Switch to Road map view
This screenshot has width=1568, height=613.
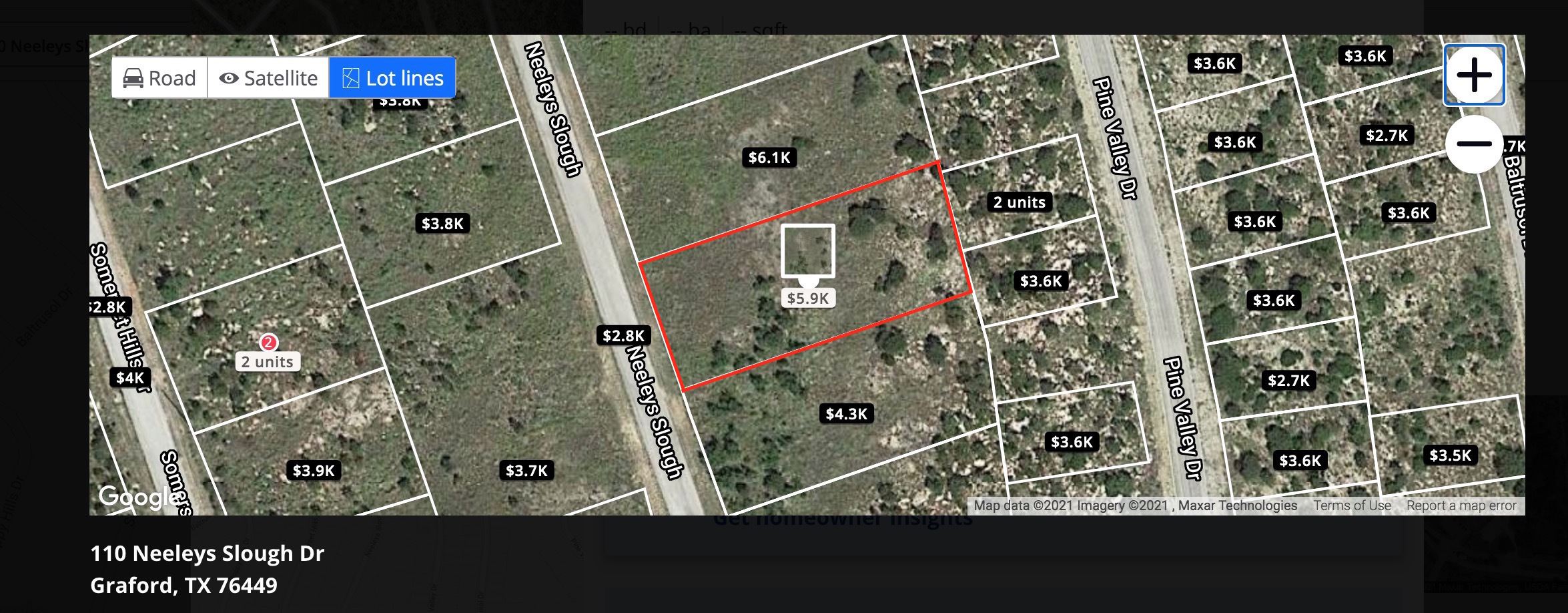[x=159, y=78]
